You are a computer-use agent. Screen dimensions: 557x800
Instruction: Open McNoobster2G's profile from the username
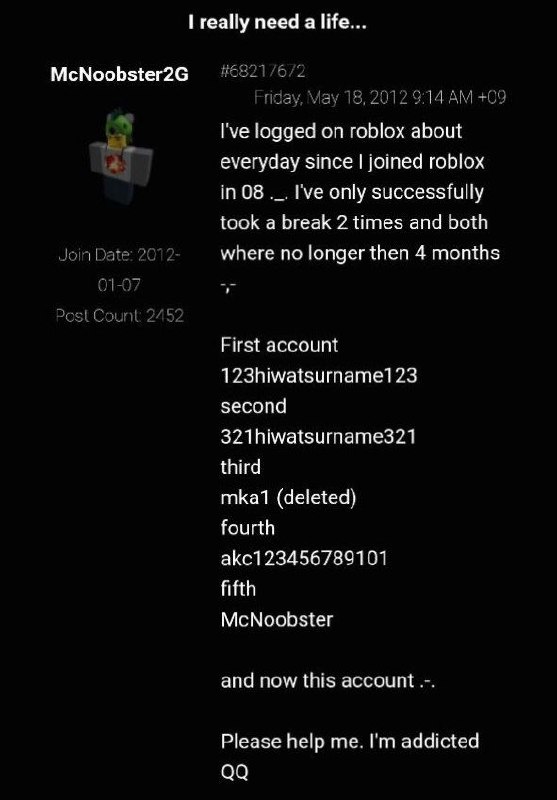(119, 74)
